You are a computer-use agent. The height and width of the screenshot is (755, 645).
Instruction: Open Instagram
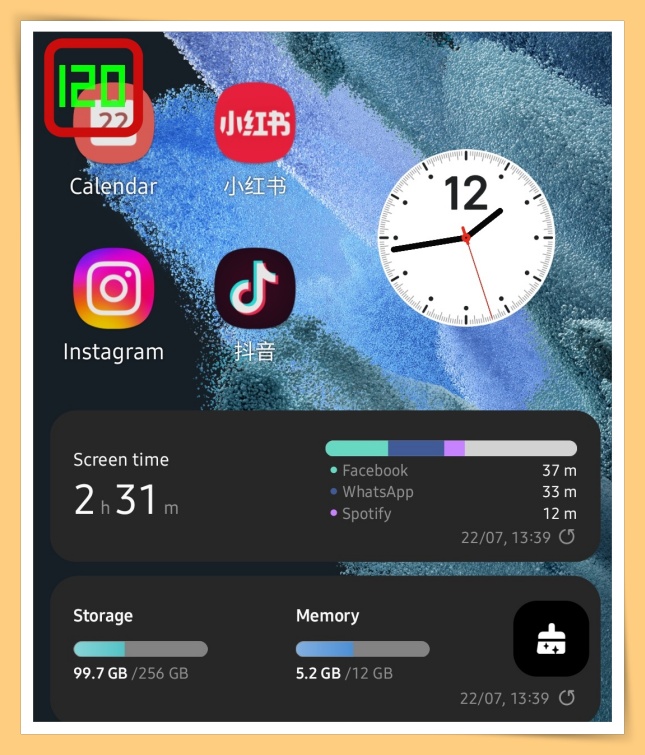pyautogui.click(x=113, y=288)
